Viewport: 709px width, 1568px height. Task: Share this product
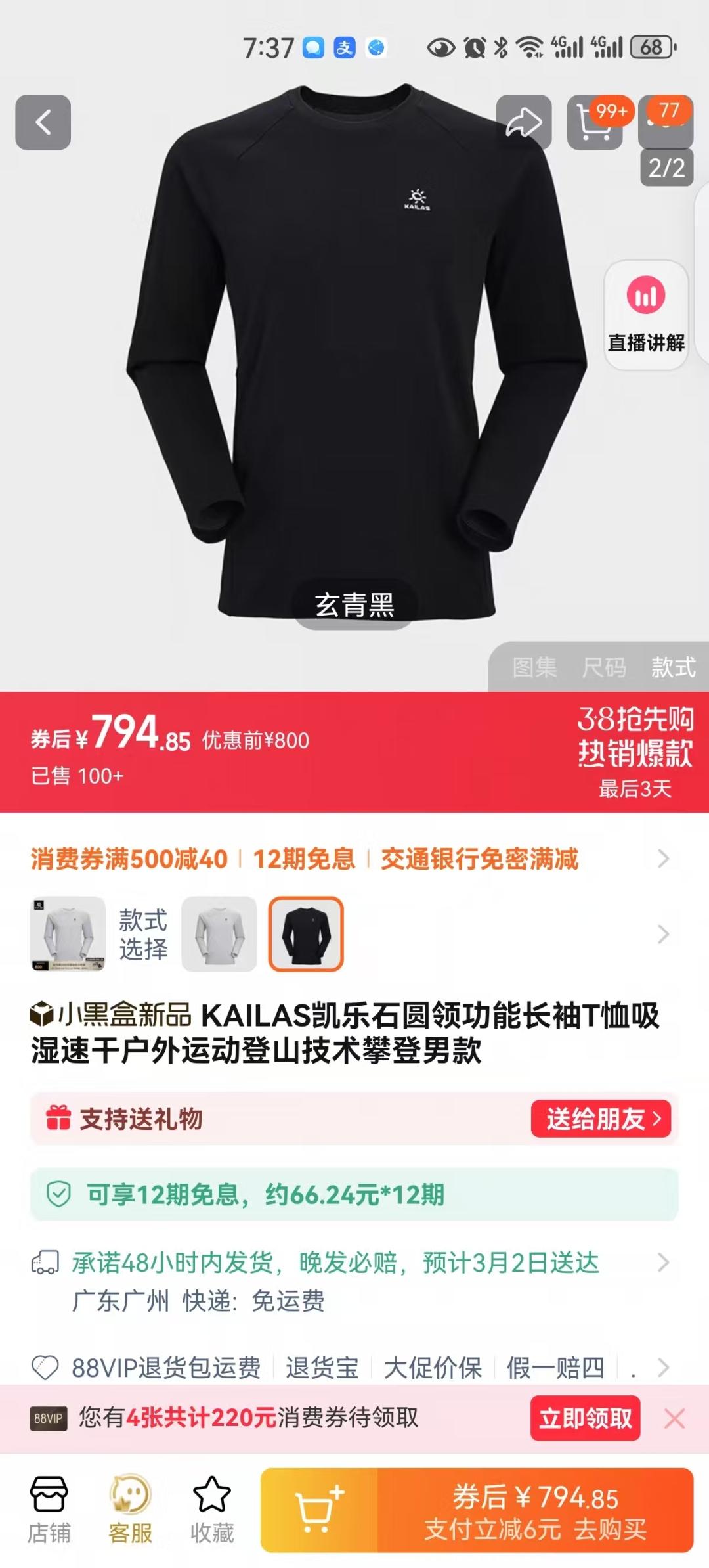tap(523, 122)
